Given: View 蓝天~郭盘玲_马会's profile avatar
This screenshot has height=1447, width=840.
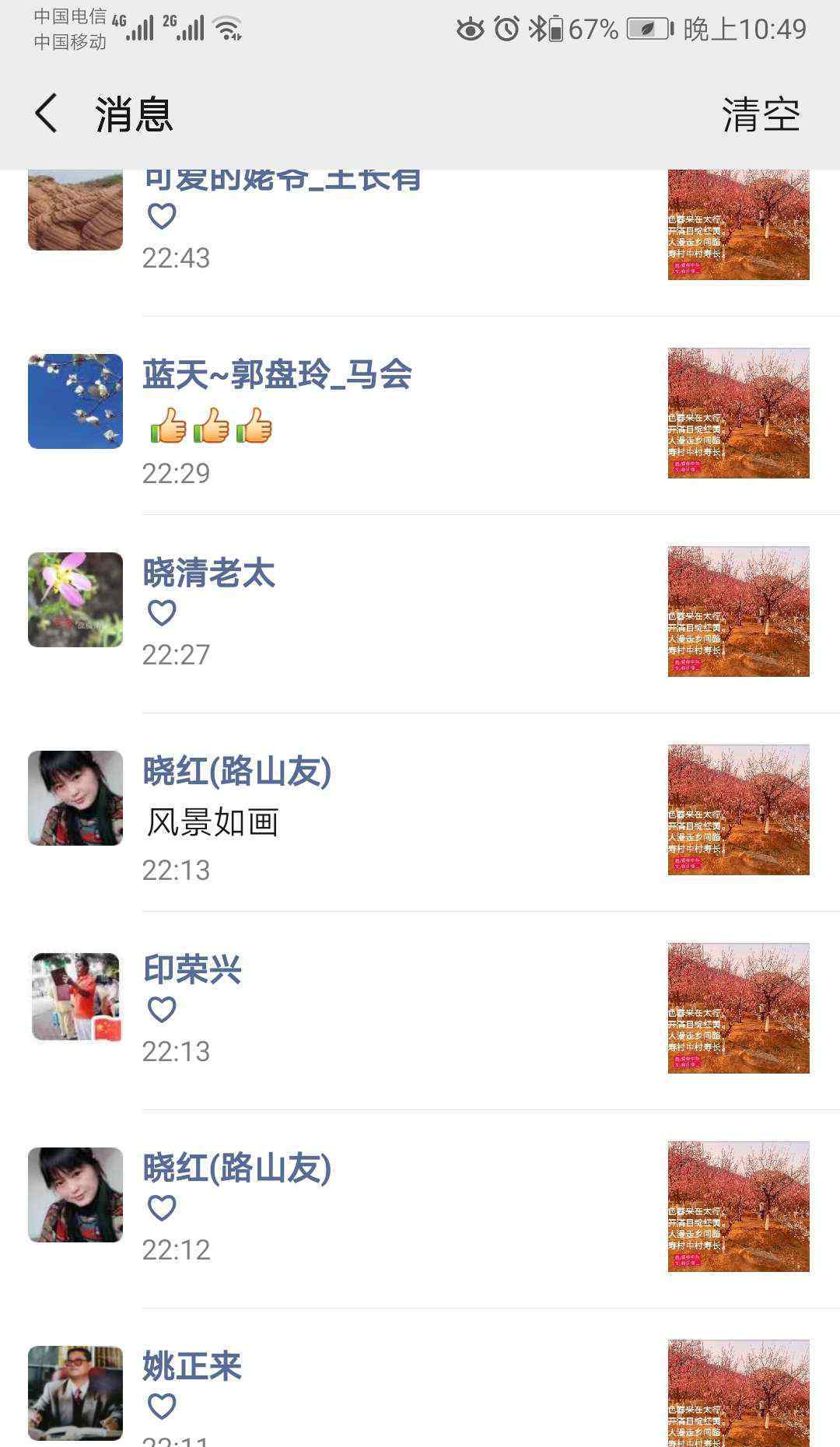Looking at the screenshot, I should pos(75,401).
